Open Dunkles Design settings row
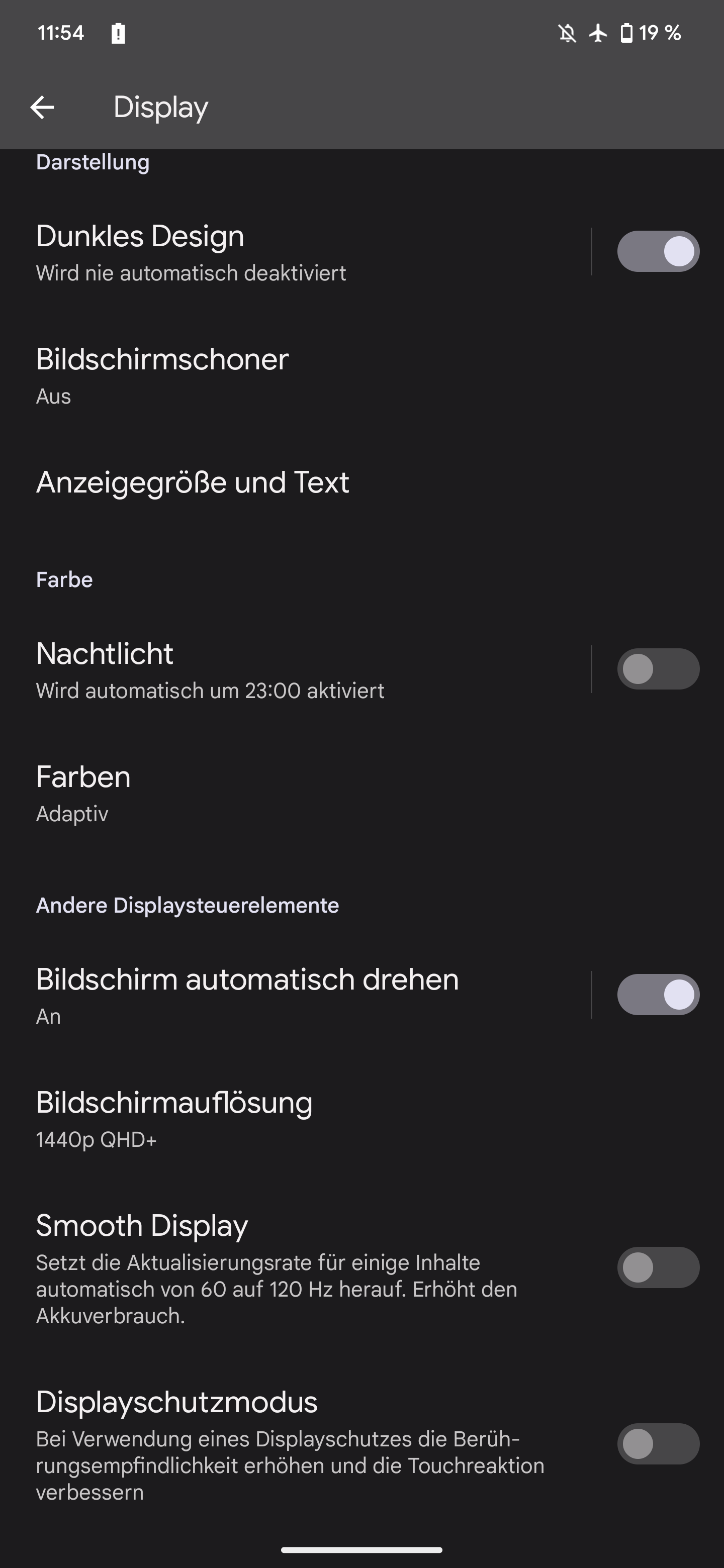 295,251
